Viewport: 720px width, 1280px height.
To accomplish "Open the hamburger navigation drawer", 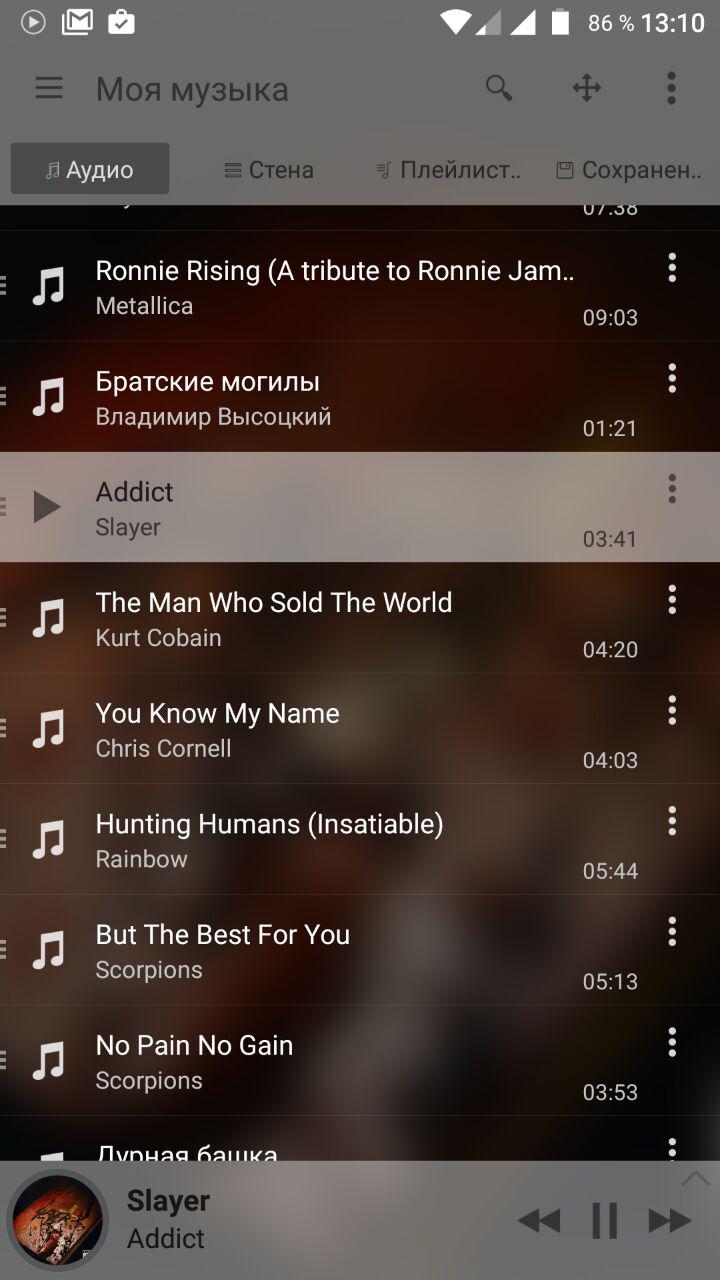I will 49,88.
